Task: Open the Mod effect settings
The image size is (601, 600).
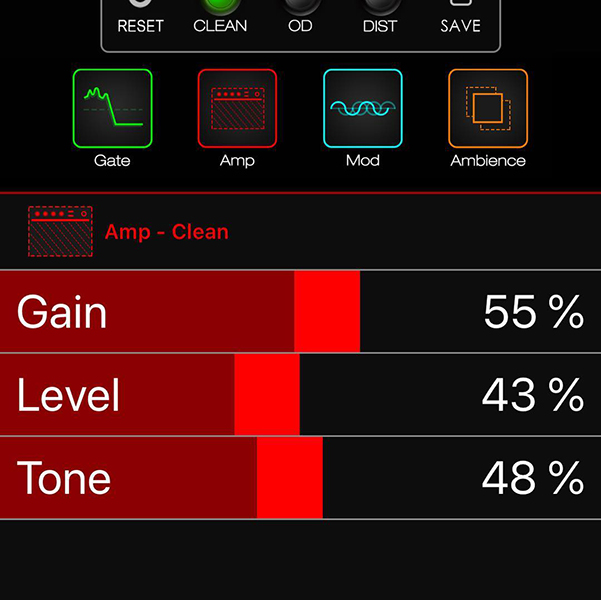Action: pos(363,109)
